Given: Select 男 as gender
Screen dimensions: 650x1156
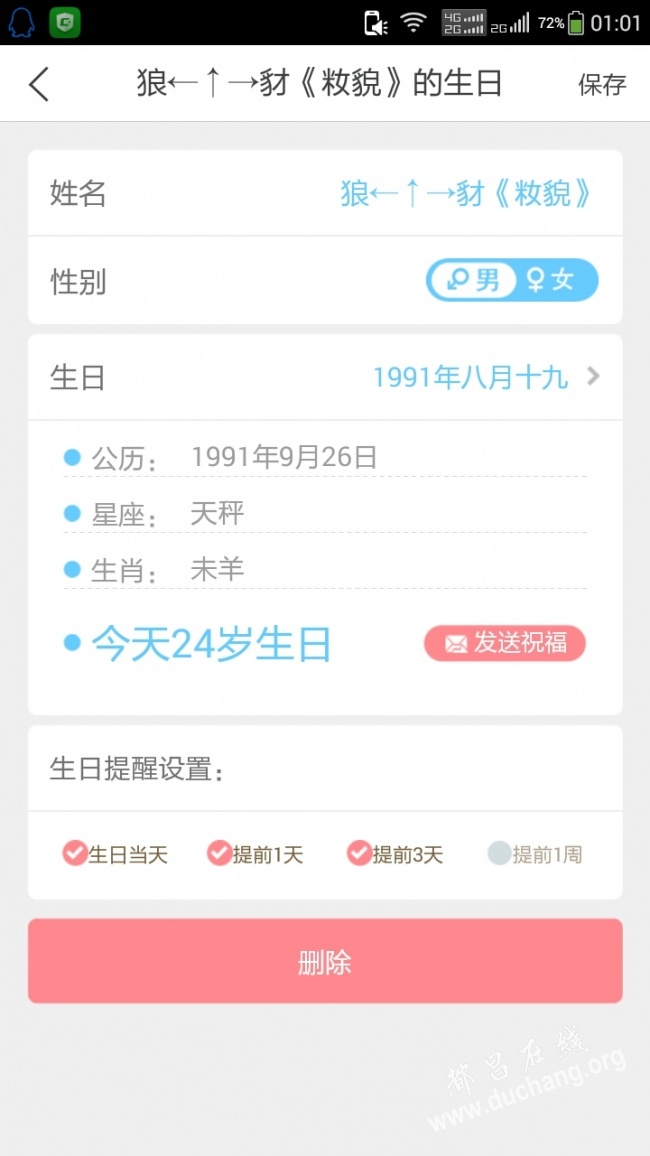Looking at the screenshot, I should (x=474, y=281).
